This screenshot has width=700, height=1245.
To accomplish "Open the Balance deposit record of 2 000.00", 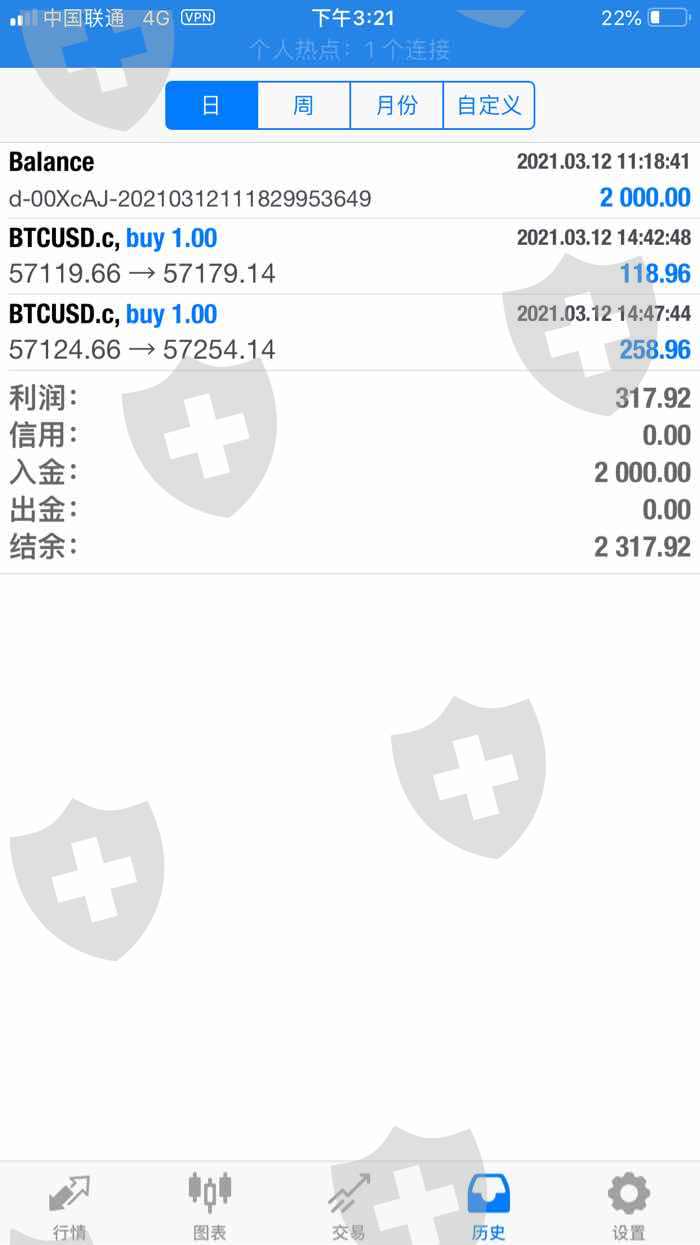I will pyautogui.click(x=350, y=180).
